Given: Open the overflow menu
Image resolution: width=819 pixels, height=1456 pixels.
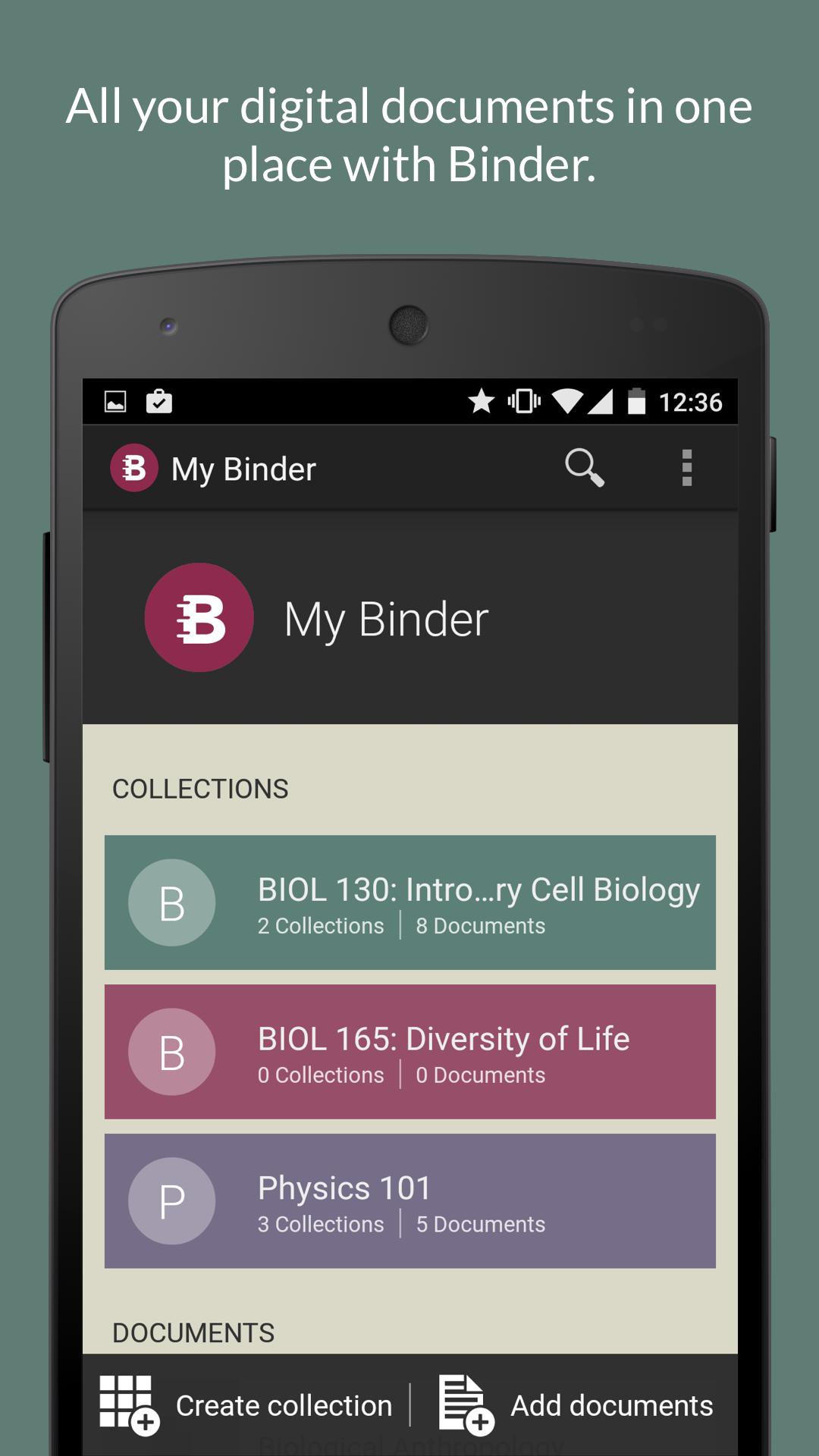Looking at the screenshot, I should click(x=687, y=468).
